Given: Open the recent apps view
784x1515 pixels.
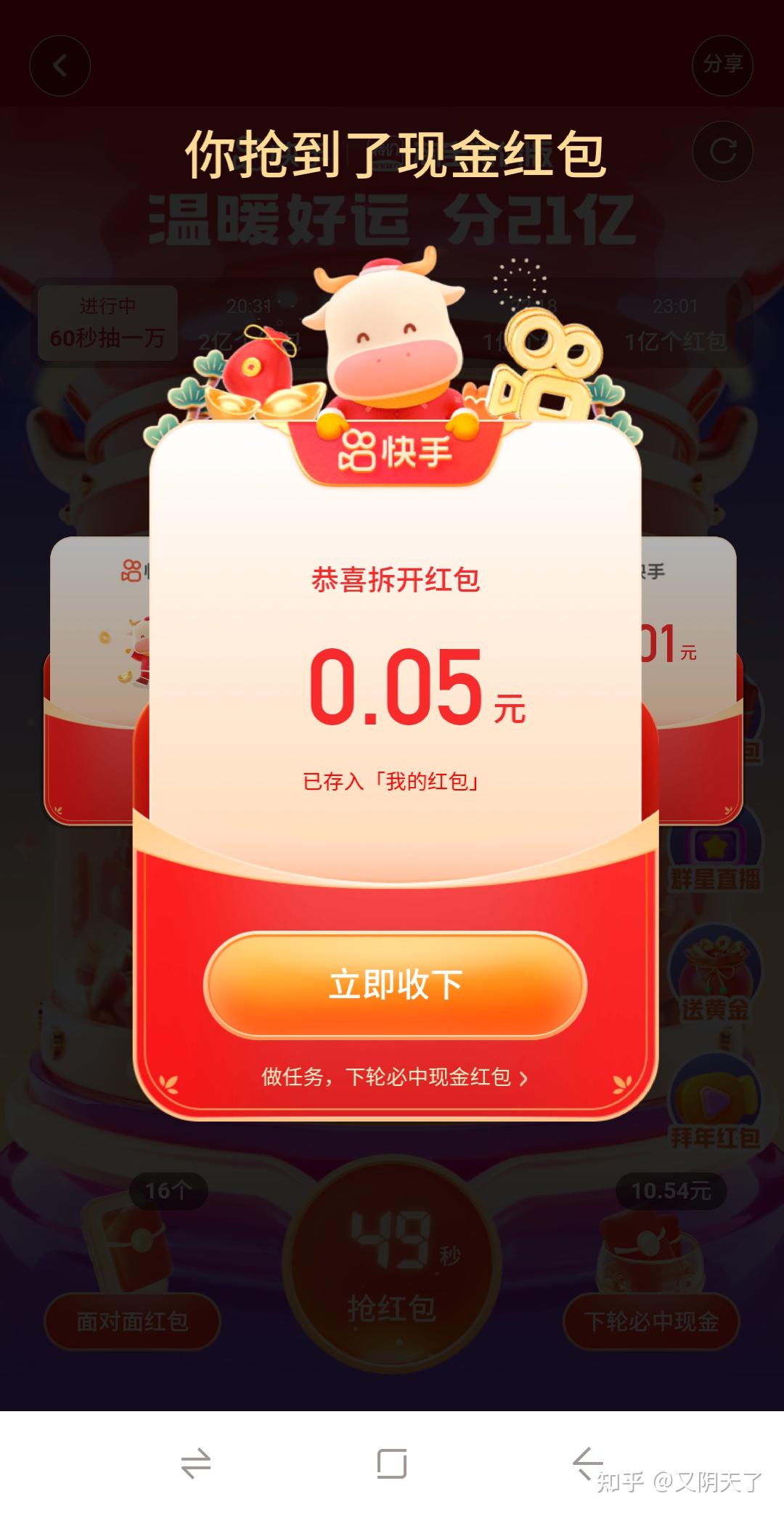Looking at the screenshot, I should point(195,1463).
